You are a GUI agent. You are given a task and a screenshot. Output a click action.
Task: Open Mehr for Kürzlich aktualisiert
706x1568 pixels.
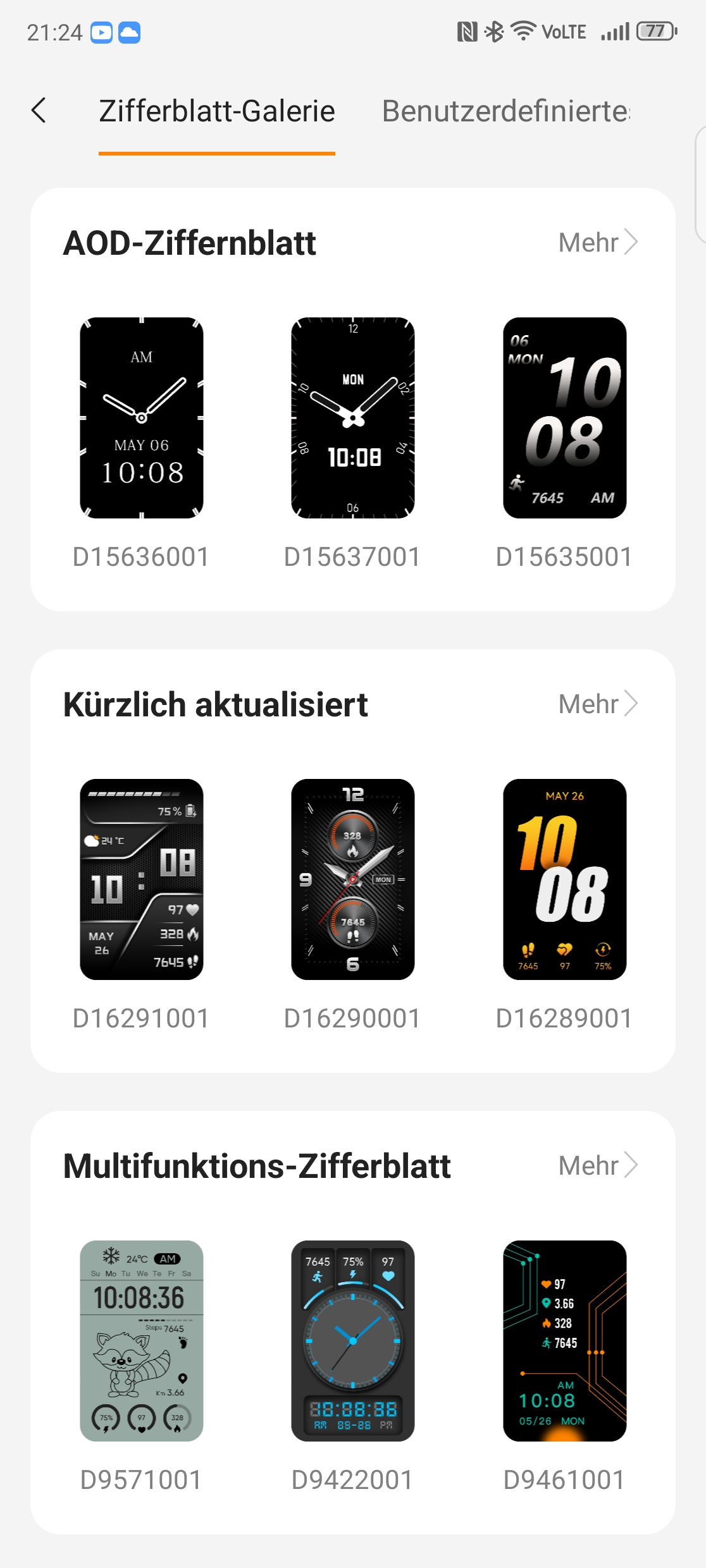pyautogui.click(x=598, y=704)
